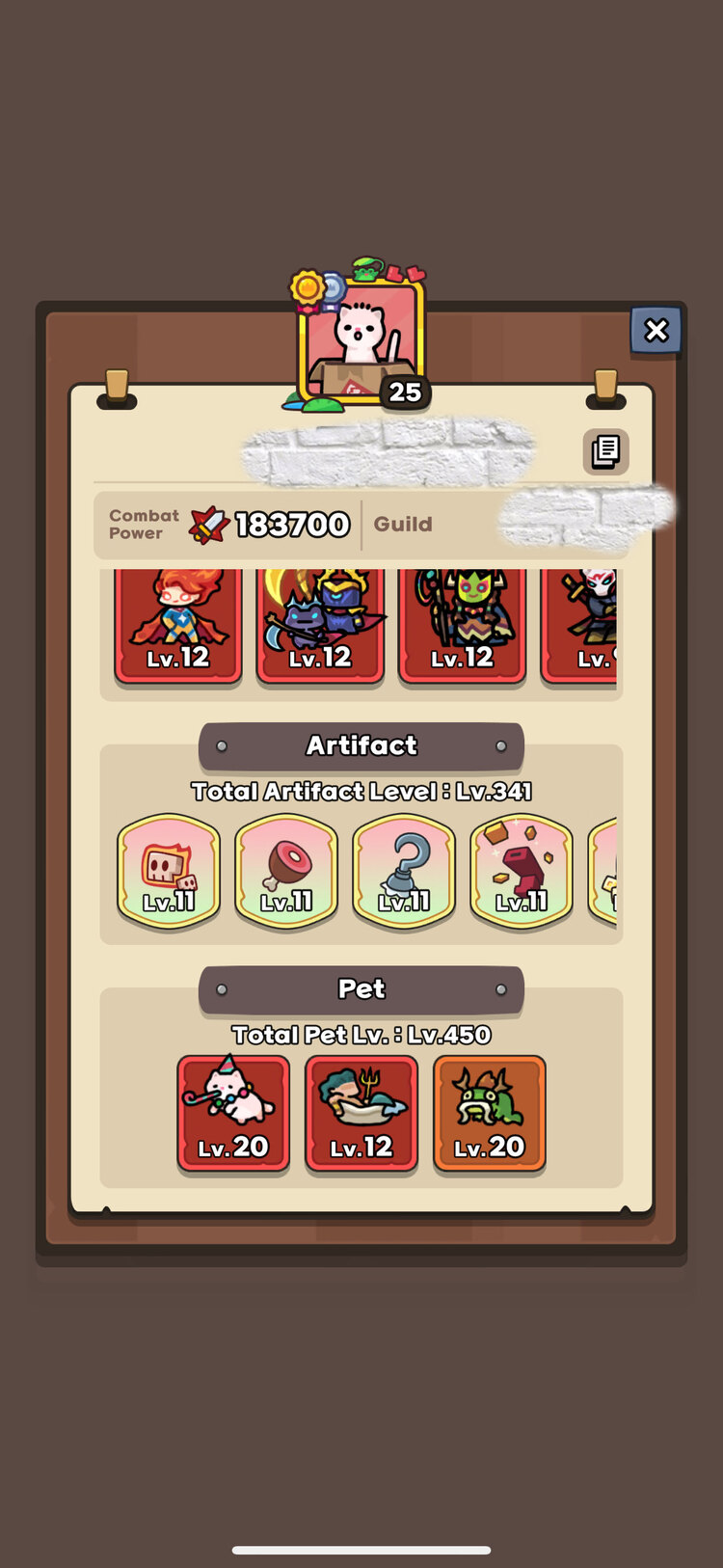The width and height of the screenshot is (723, 1568).
Task: Open the dark knight hero card
Action: (x=320, y=624)
